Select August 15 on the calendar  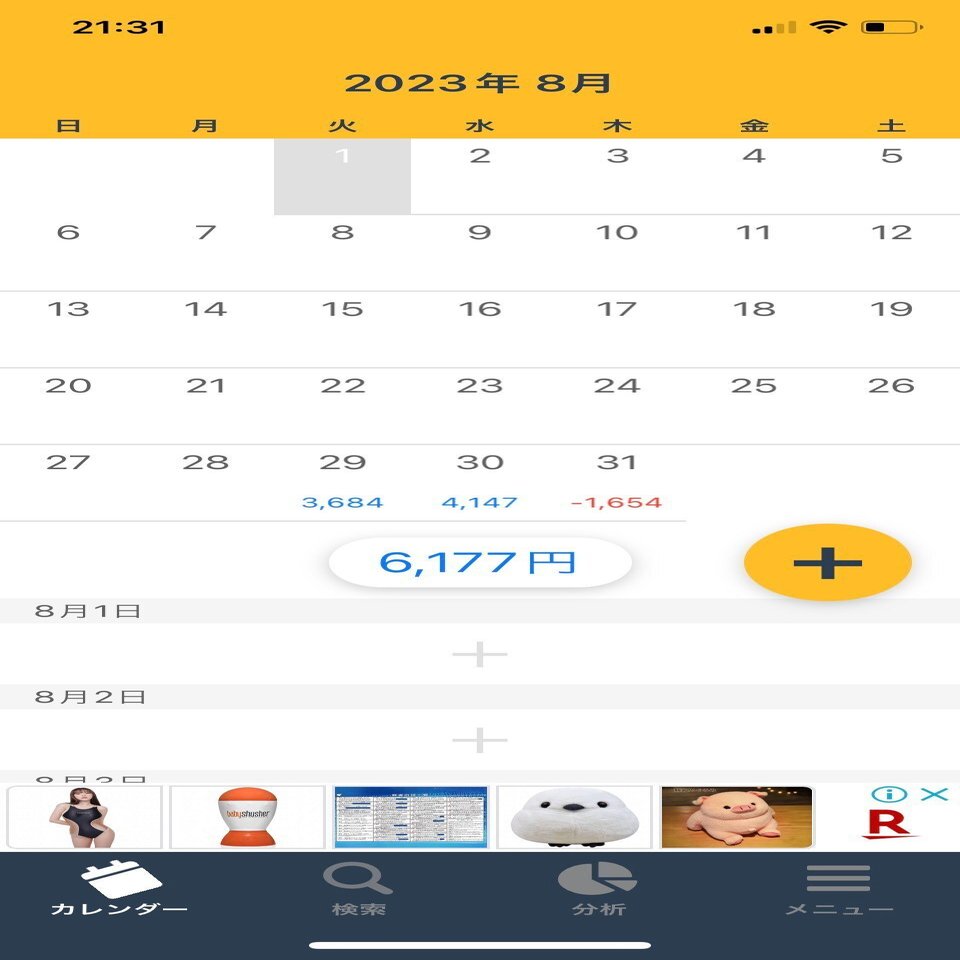pos(342,329)
